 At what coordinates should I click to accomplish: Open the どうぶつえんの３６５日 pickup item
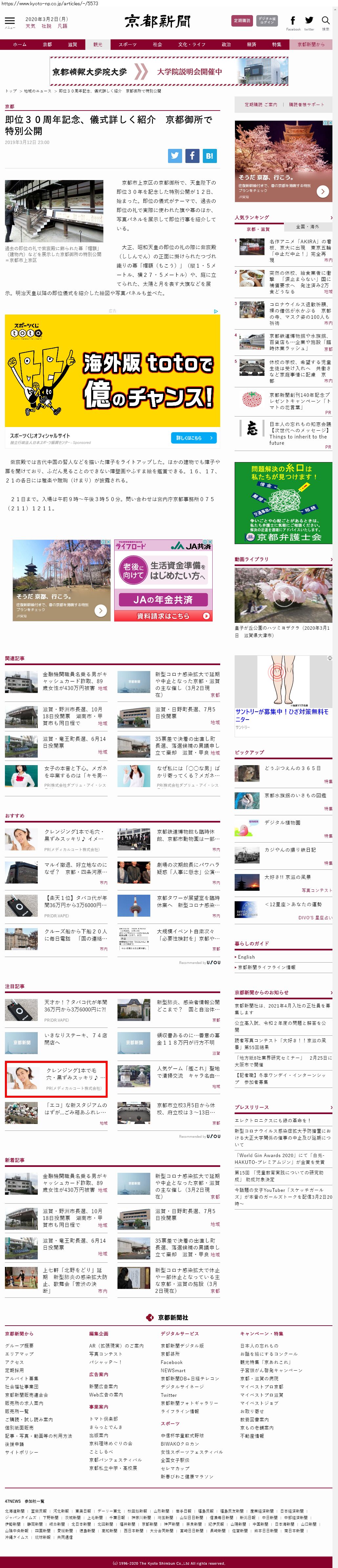coord(292,768)
